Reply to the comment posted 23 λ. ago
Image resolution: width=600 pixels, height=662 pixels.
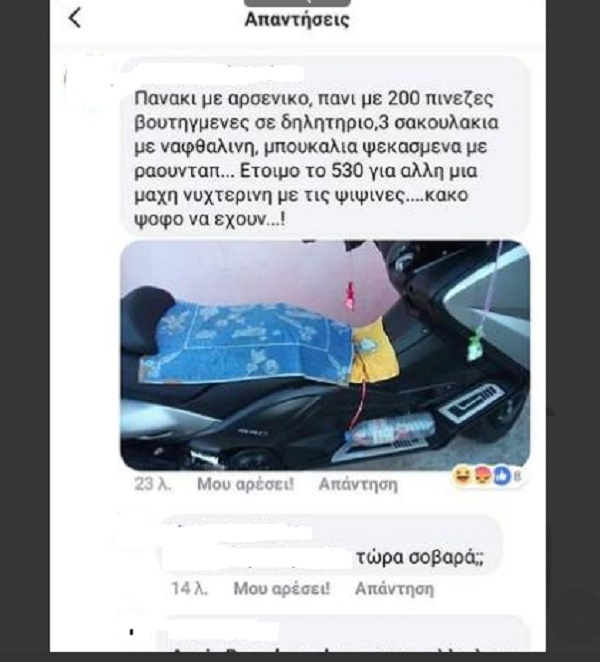click(x=357, y=484)
